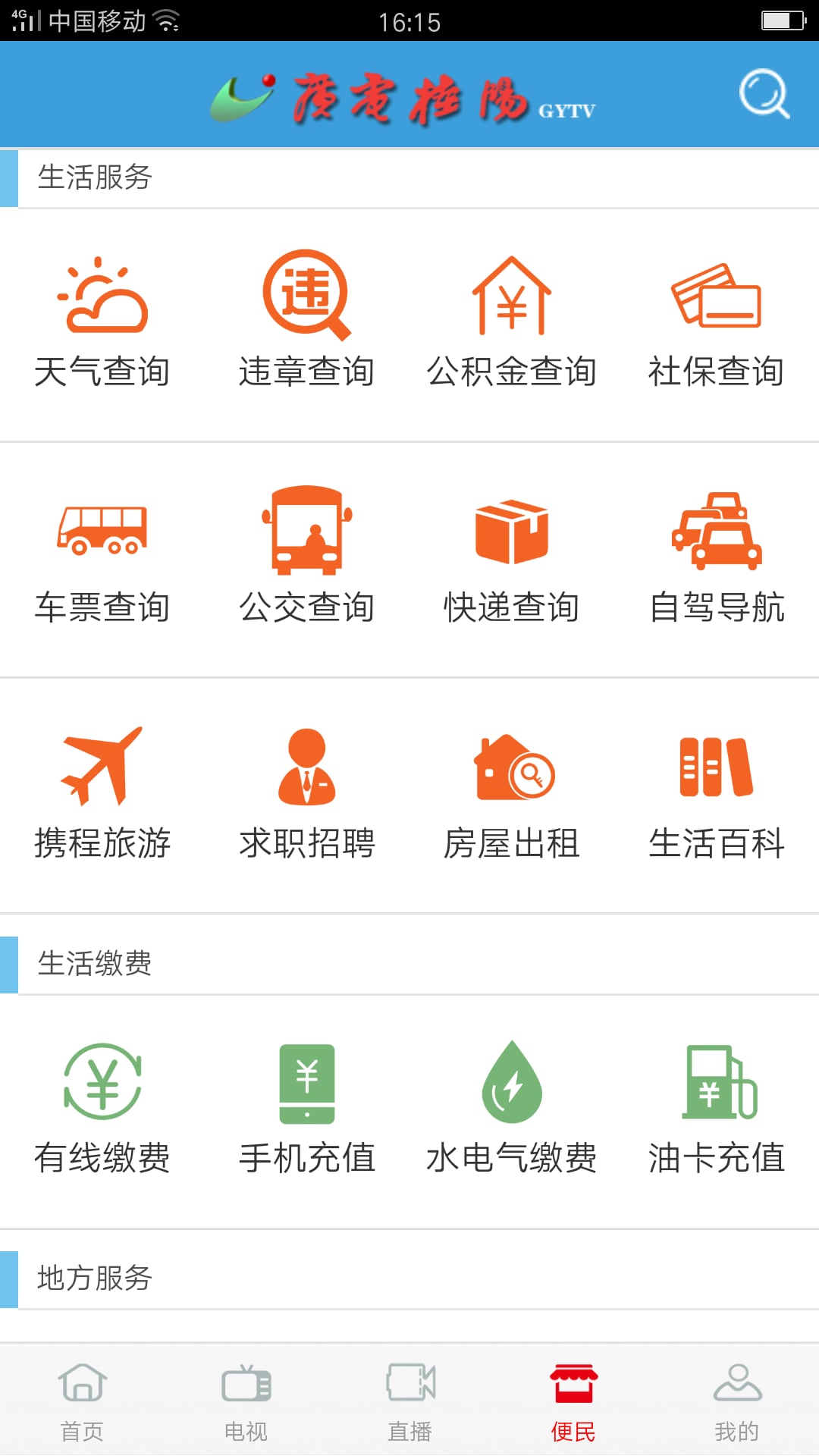This screenshot has width=819, height=1456.
Task: Switch to the 直播 live tab
Action: (409, 1401)
